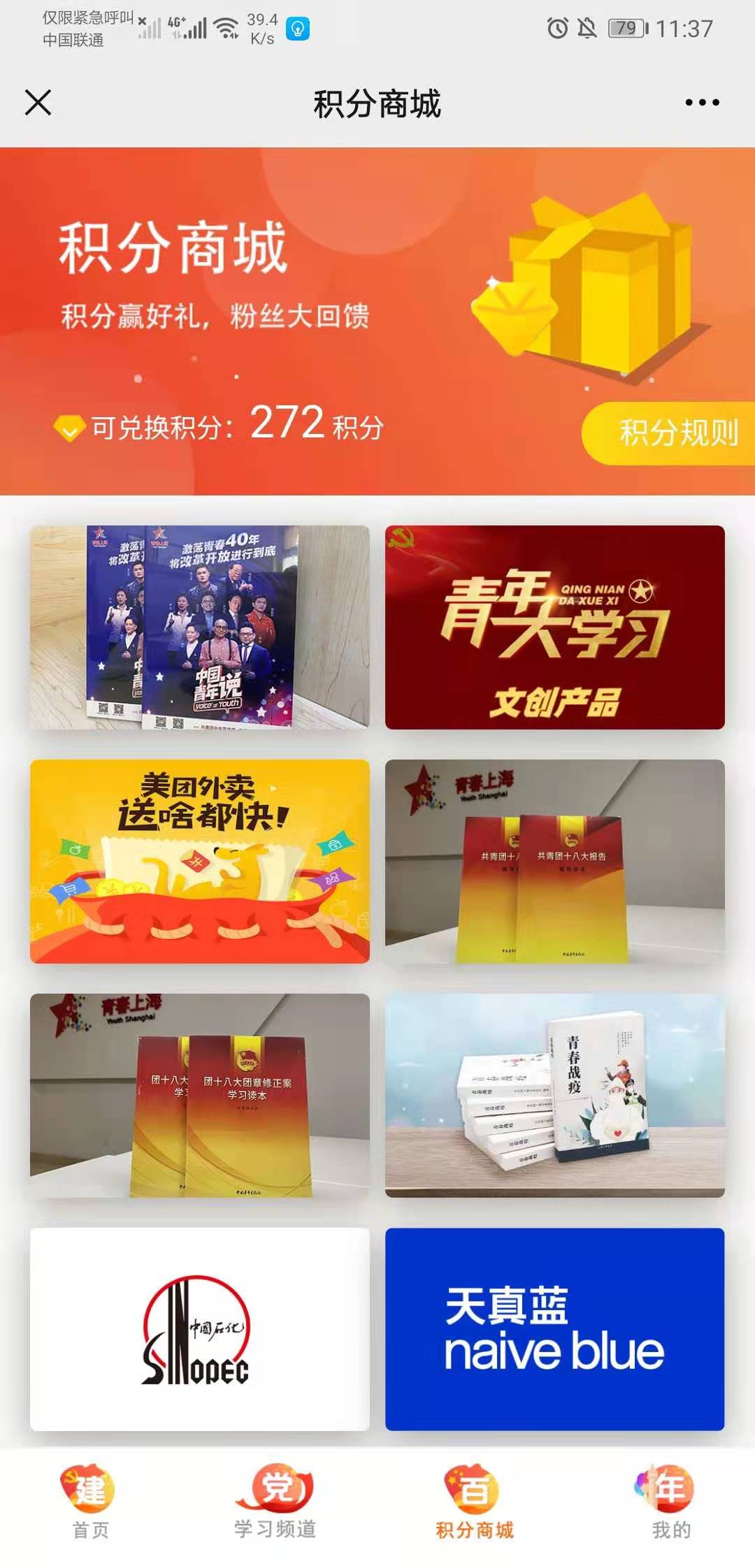Close the 积分商城 page

pos(38,103)
